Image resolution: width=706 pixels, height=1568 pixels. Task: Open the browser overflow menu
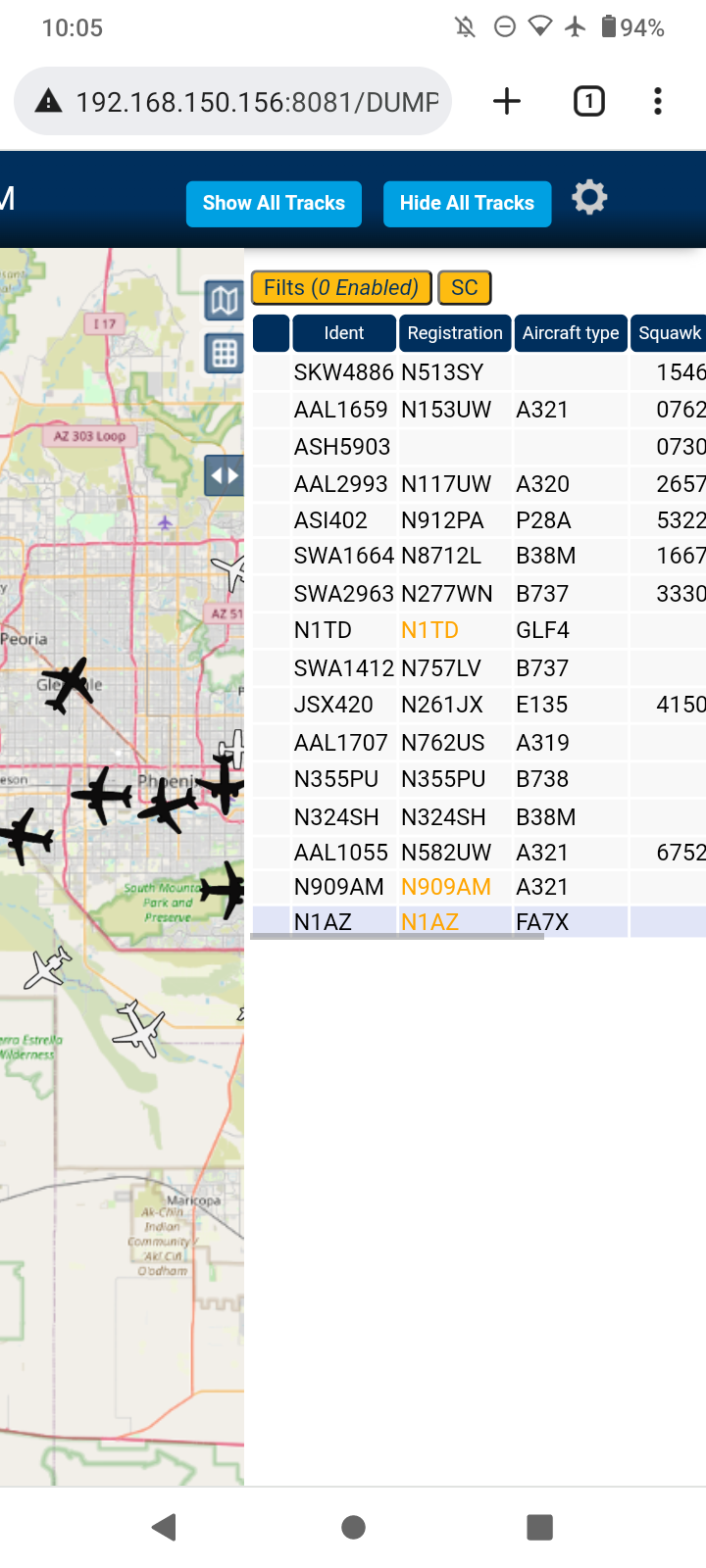[658, 101]
